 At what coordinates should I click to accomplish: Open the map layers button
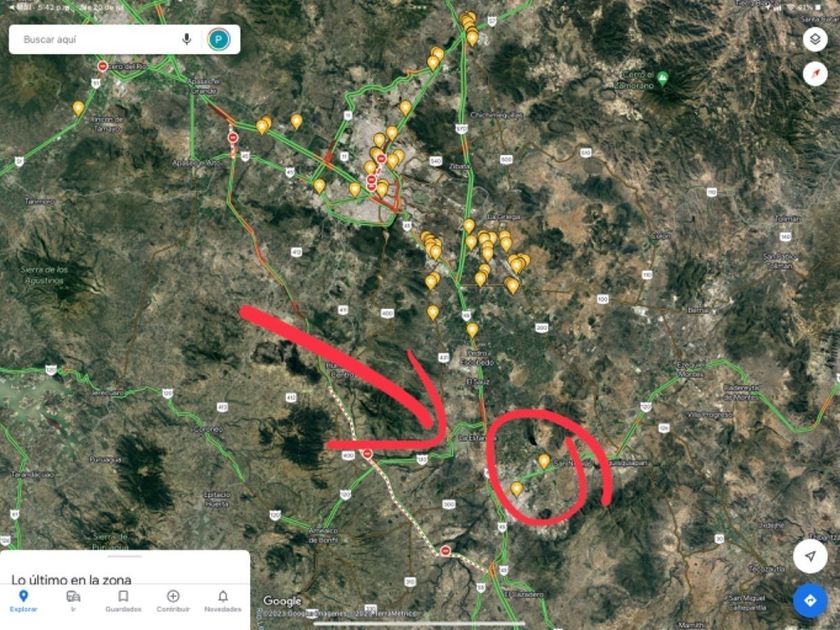(x=814, y=39)
